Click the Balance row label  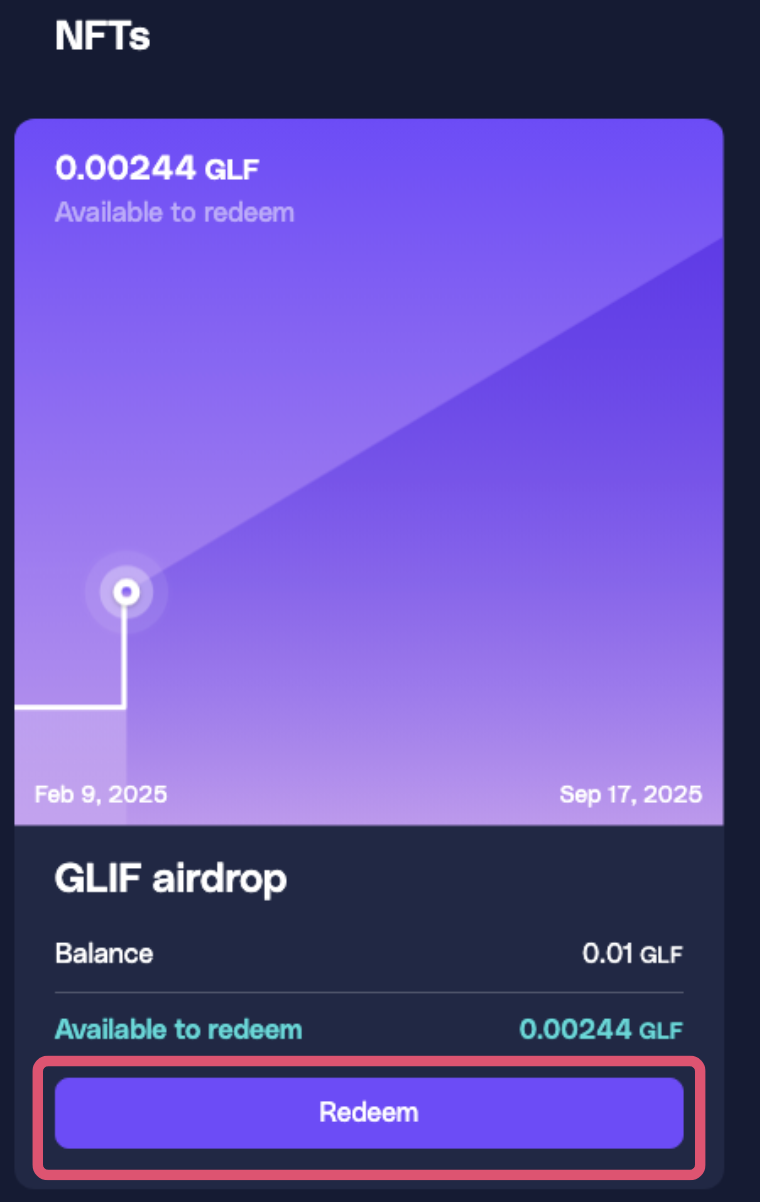pyautogui.click(x=104, y=953)
